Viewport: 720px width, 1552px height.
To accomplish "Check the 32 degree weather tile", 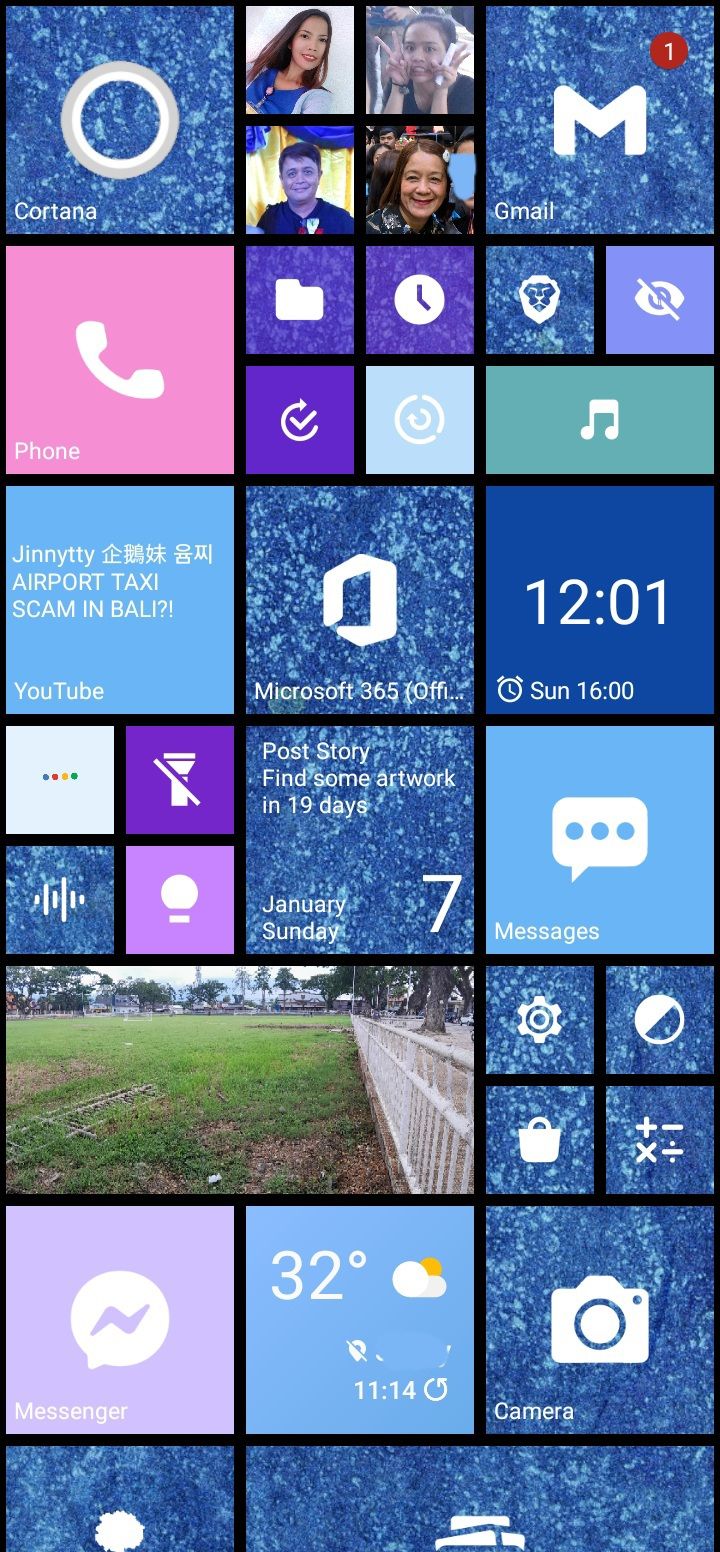I will (360, 1320).
